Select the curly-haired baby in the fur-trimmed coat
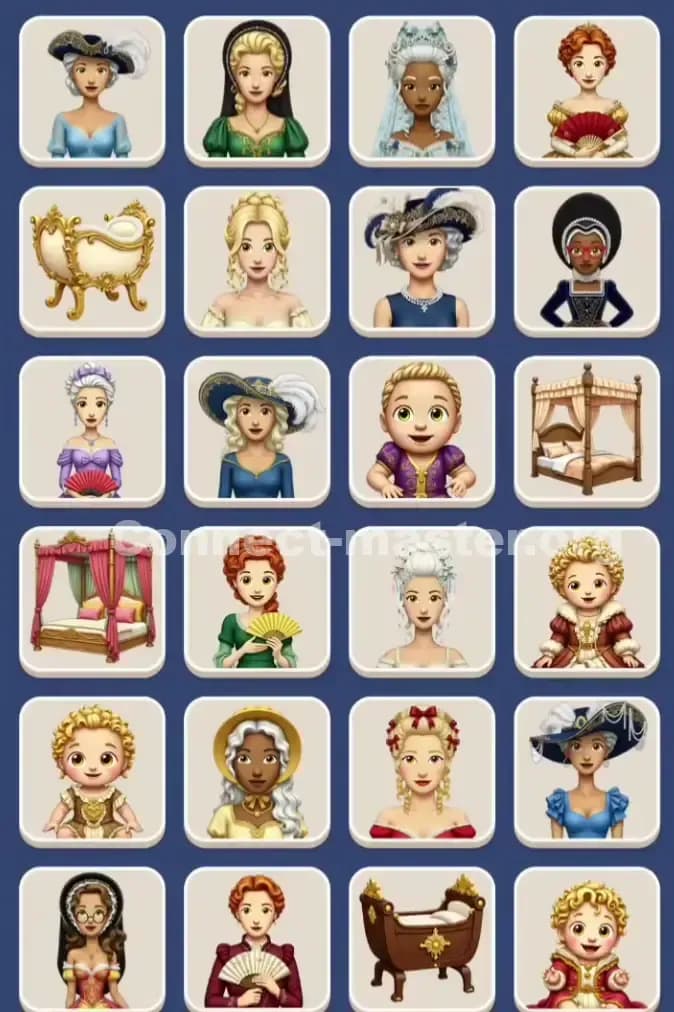Viewport: 674px width, 1012px height. [x=586, y=601]
